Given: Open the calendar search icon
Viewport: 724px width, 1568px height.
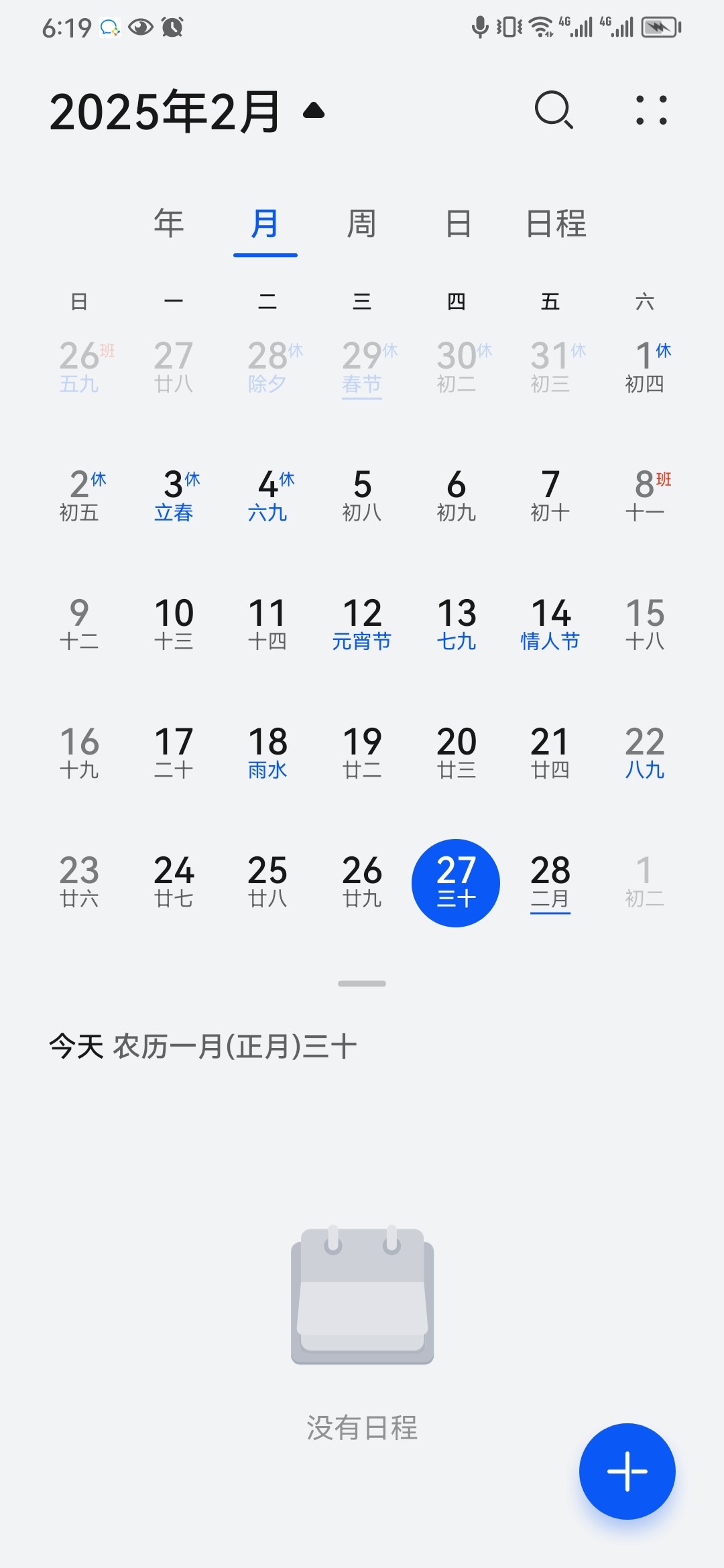Looking at the screenshot, I should coord(554,110).
